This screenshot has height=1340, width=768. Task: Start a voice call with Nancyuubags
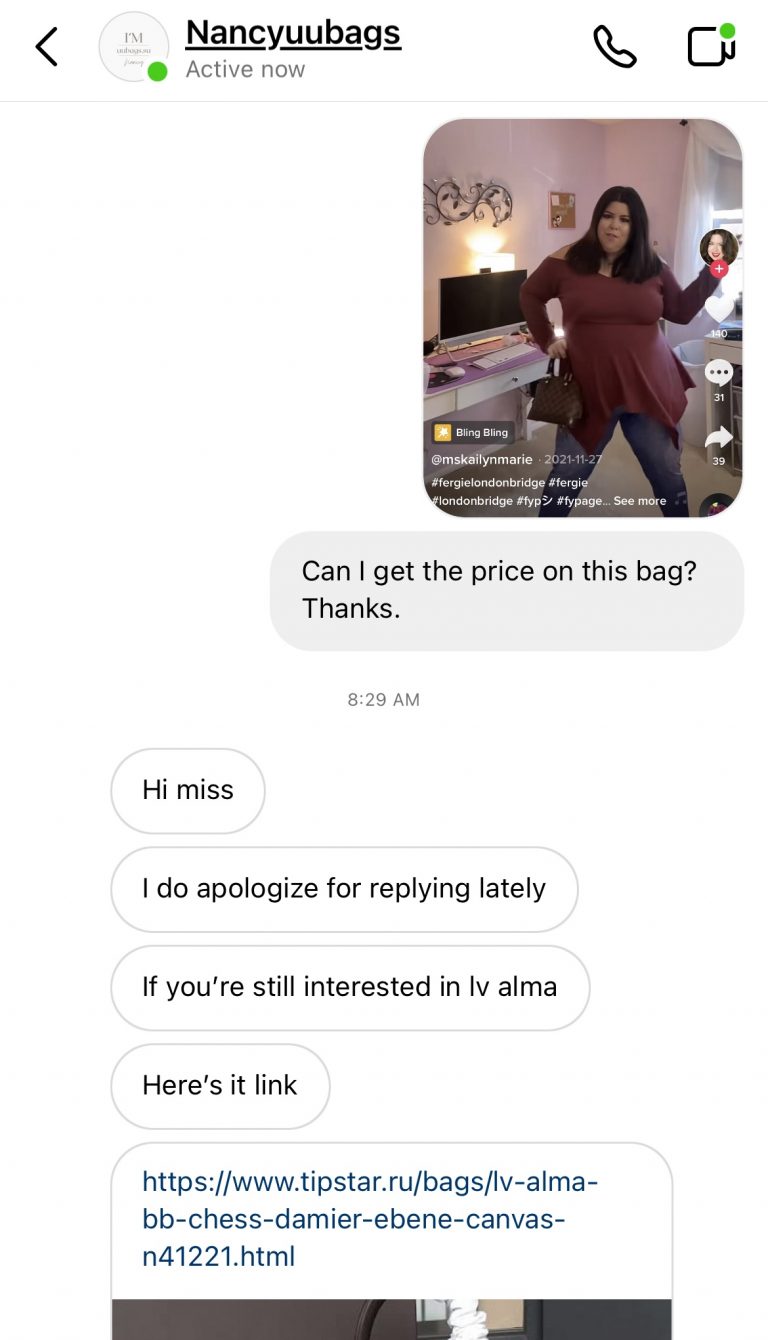click(614, 46)
